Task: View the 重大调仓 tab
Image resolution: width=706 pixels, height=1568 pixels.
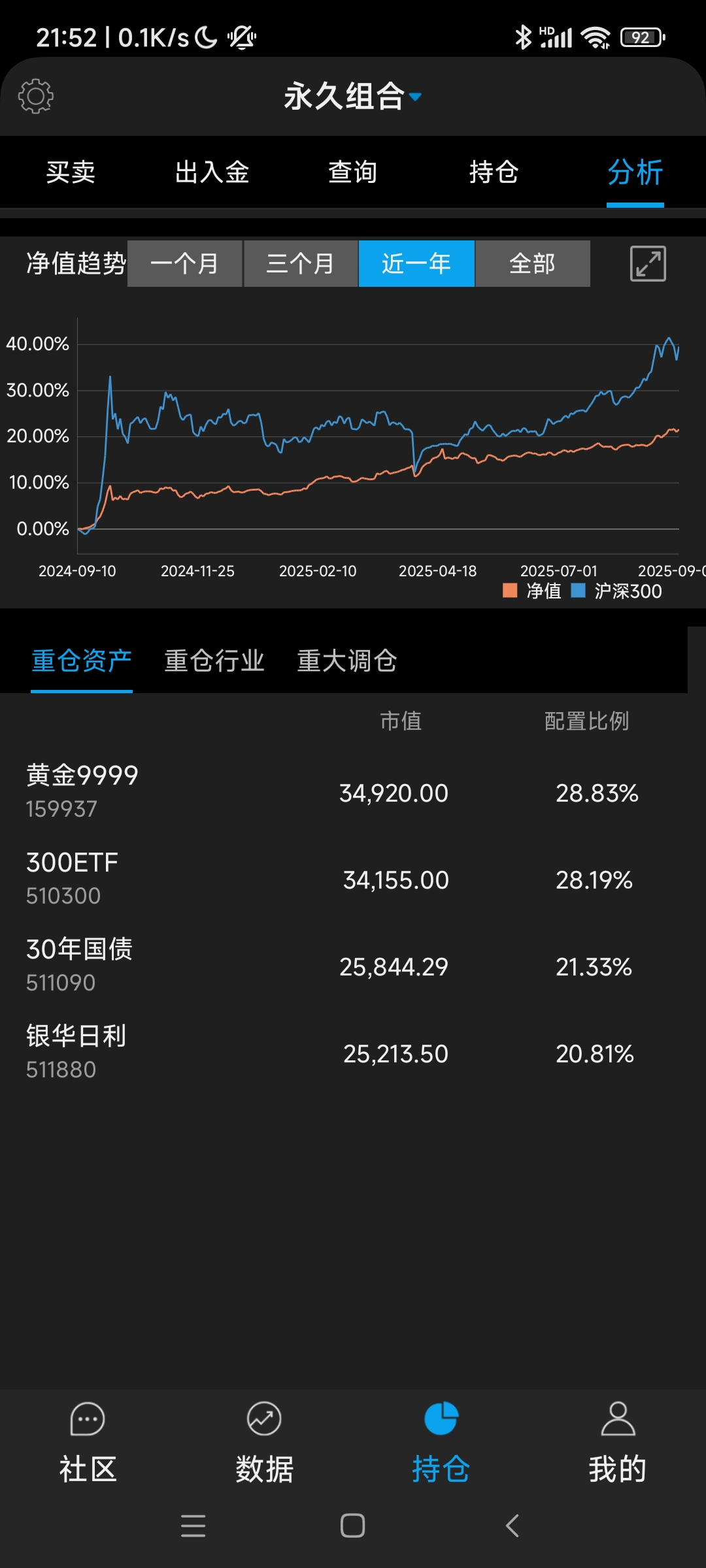Action: click(346, 661)
